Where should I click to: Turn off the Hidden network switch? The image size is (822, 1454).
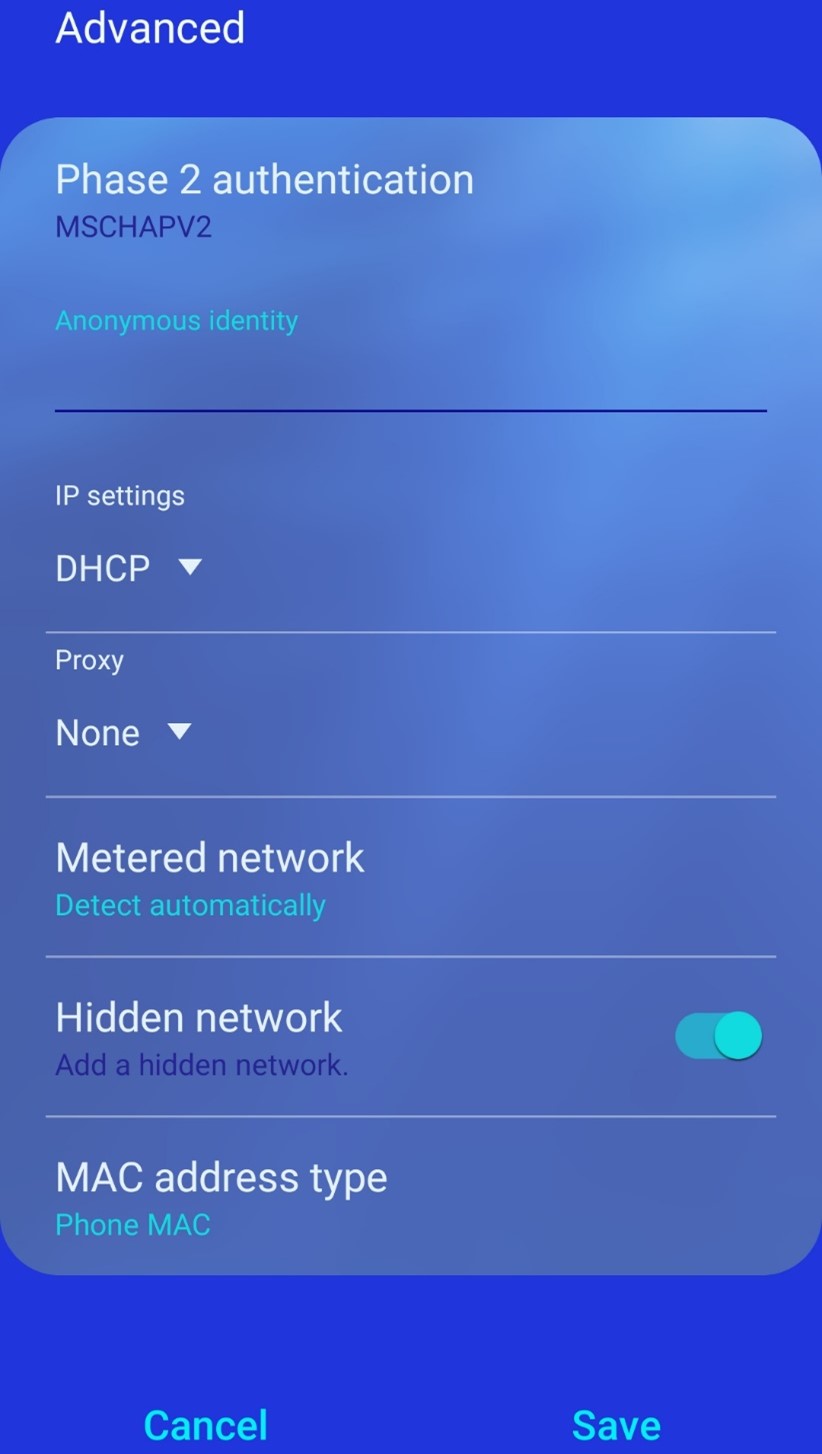tap(718, 1036)
